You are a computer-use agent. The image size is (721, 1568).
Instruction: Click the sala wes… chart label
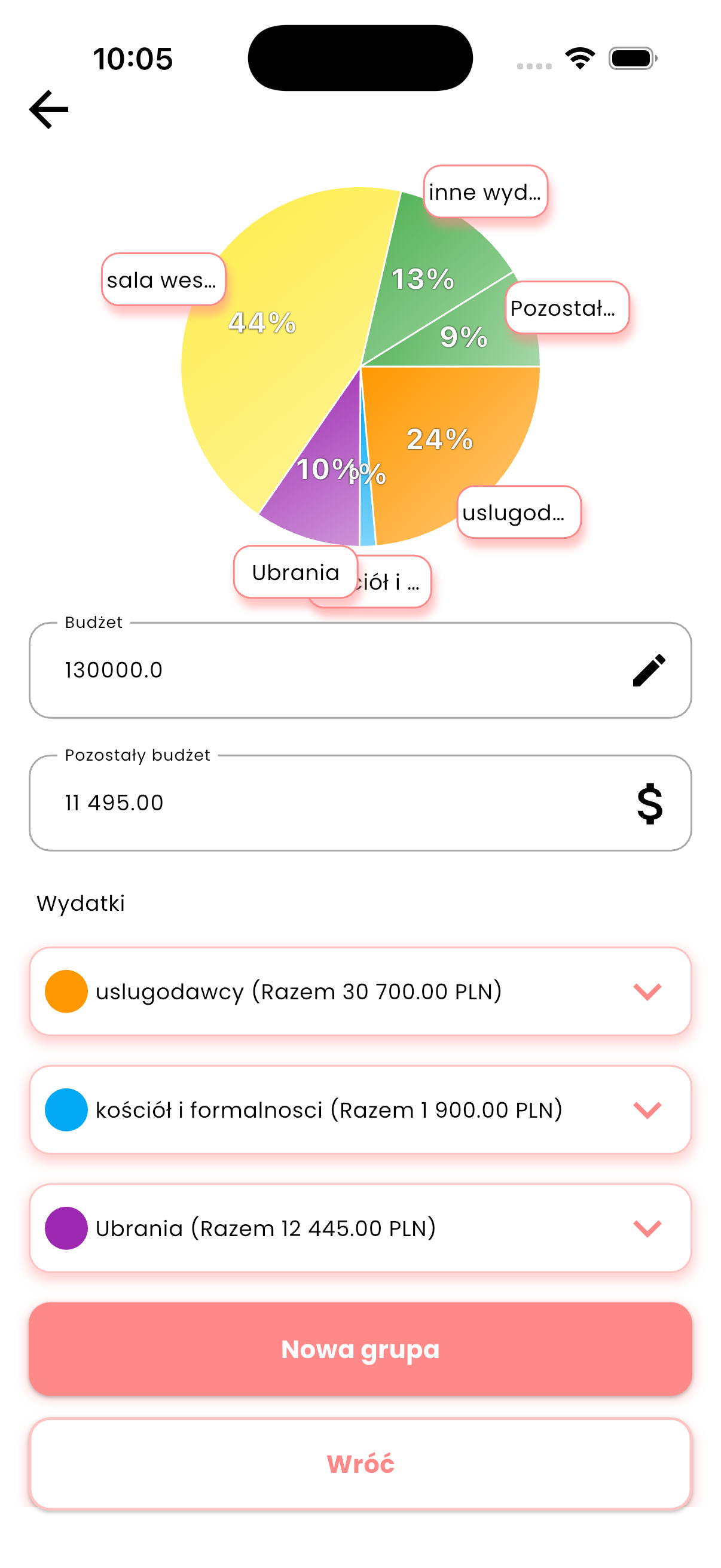tap(163, 280)
